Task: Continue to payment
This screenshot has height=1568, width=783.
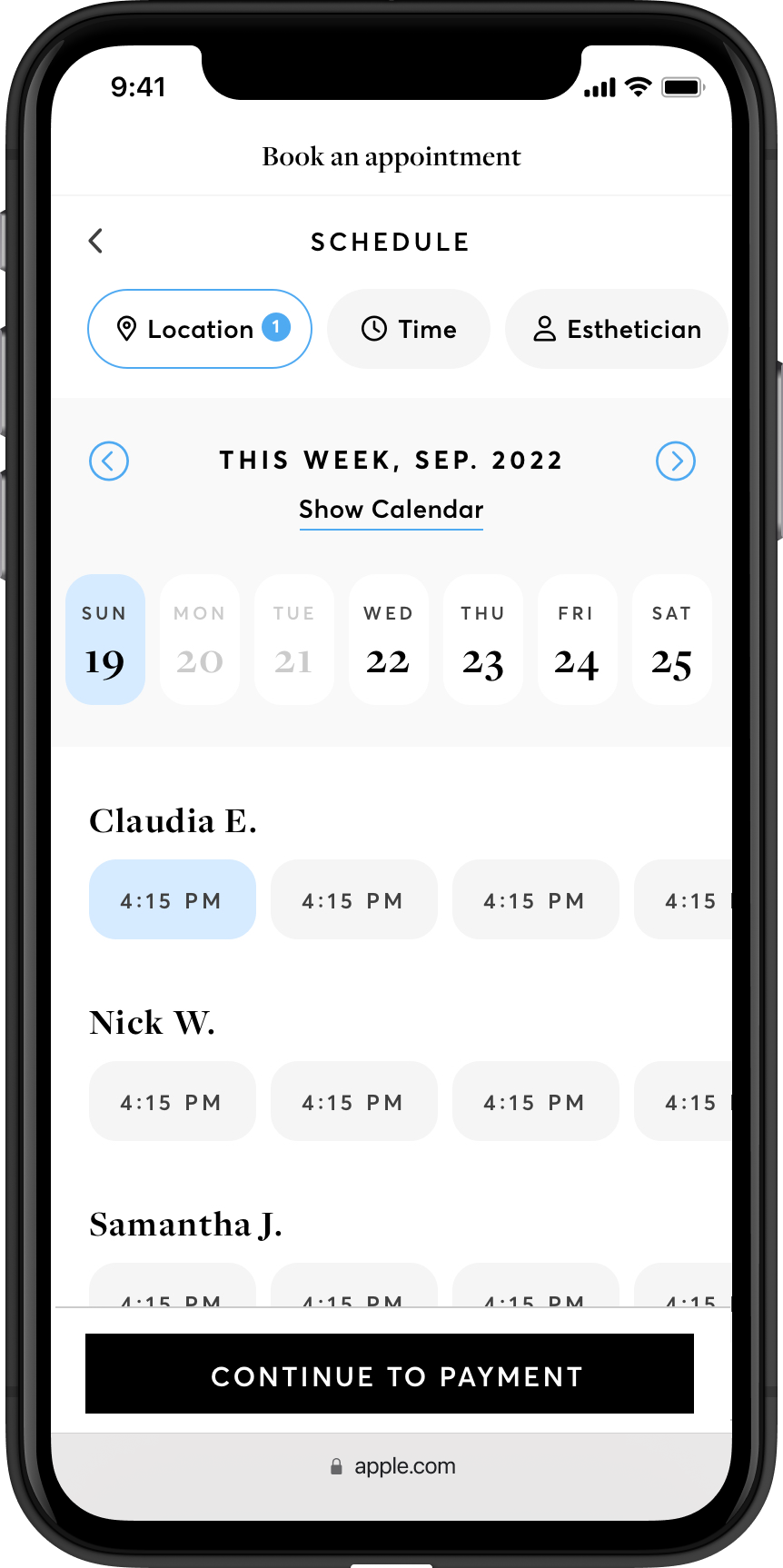Action: [390, 1374]
